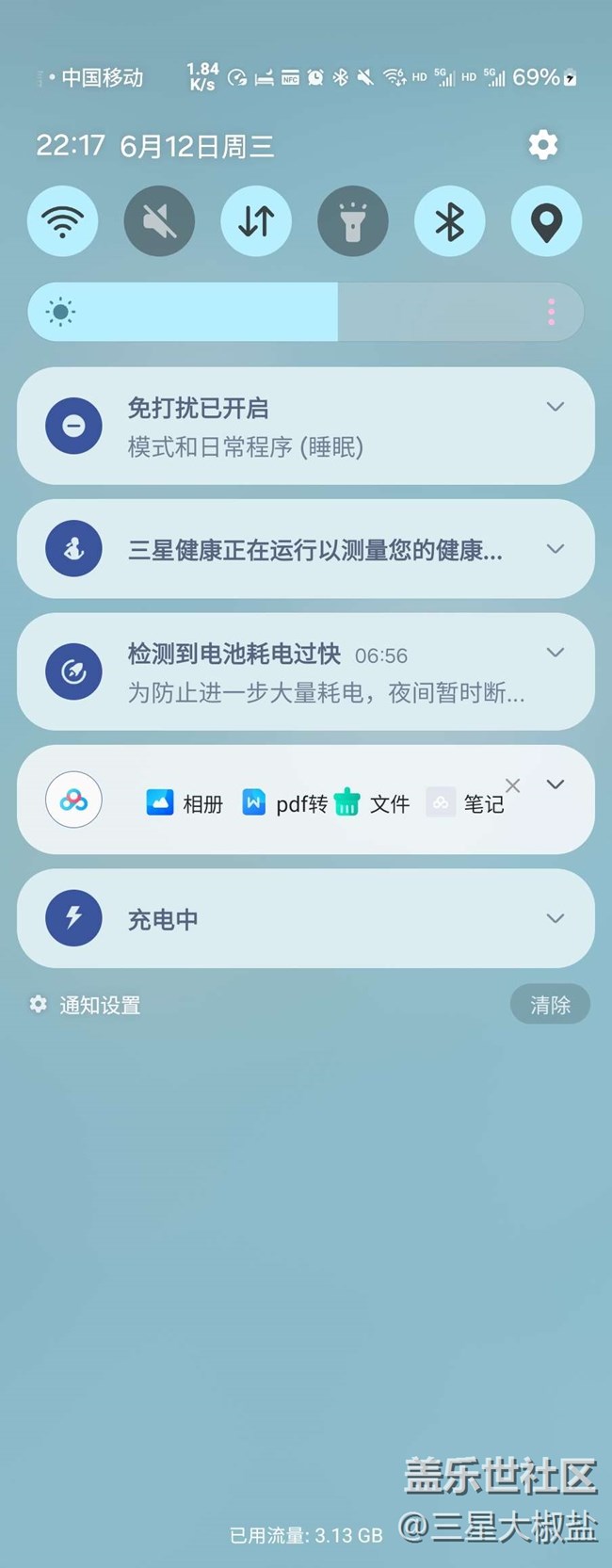Turn sound back on with mute toggle
Viewport: 612px width, 1568px height.
[x=159, y=221]
